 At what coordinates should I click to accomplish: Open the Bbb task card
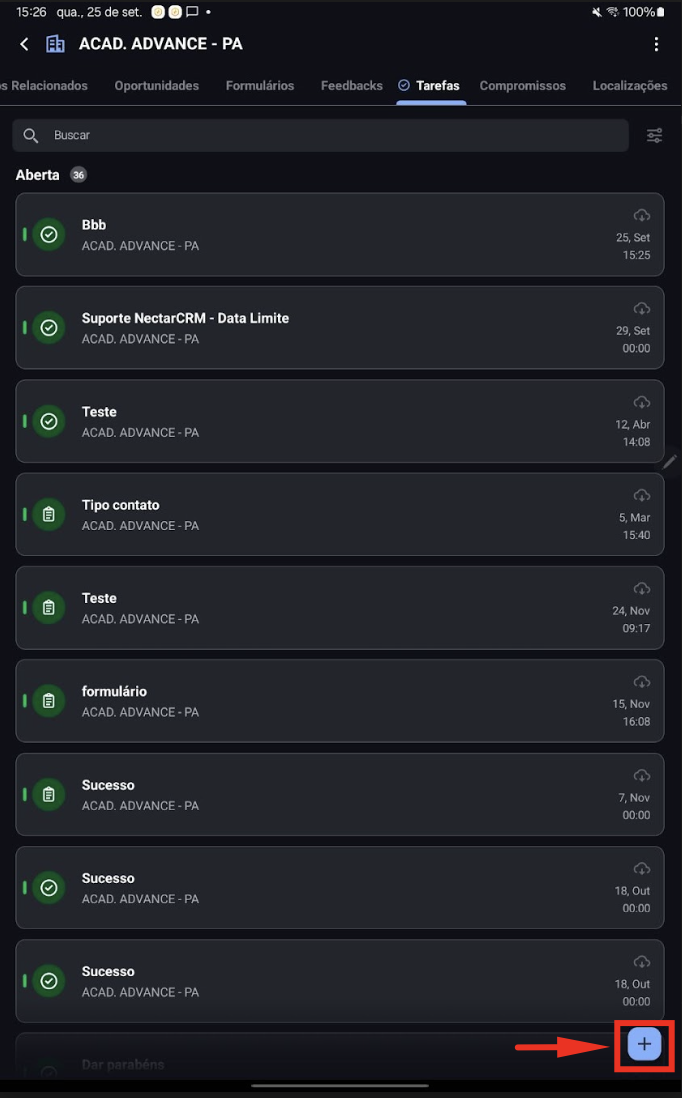340,235
